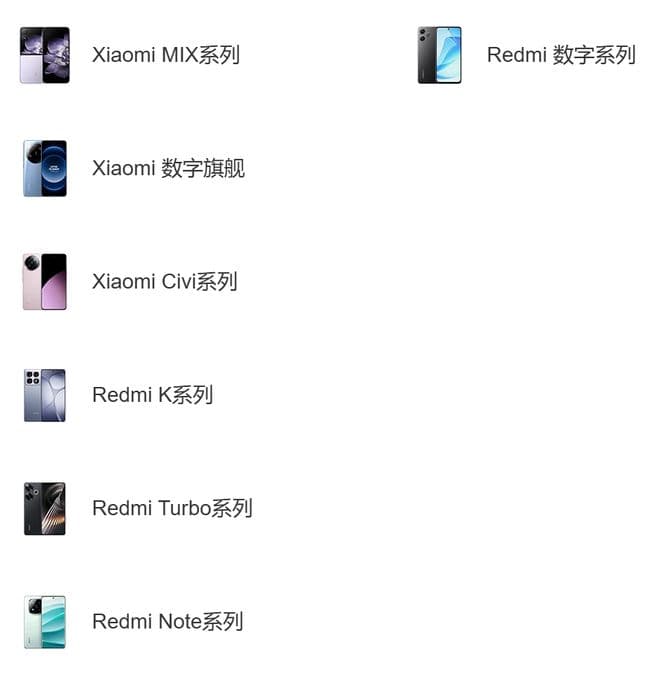Go to Redmi Note系列

167,622
